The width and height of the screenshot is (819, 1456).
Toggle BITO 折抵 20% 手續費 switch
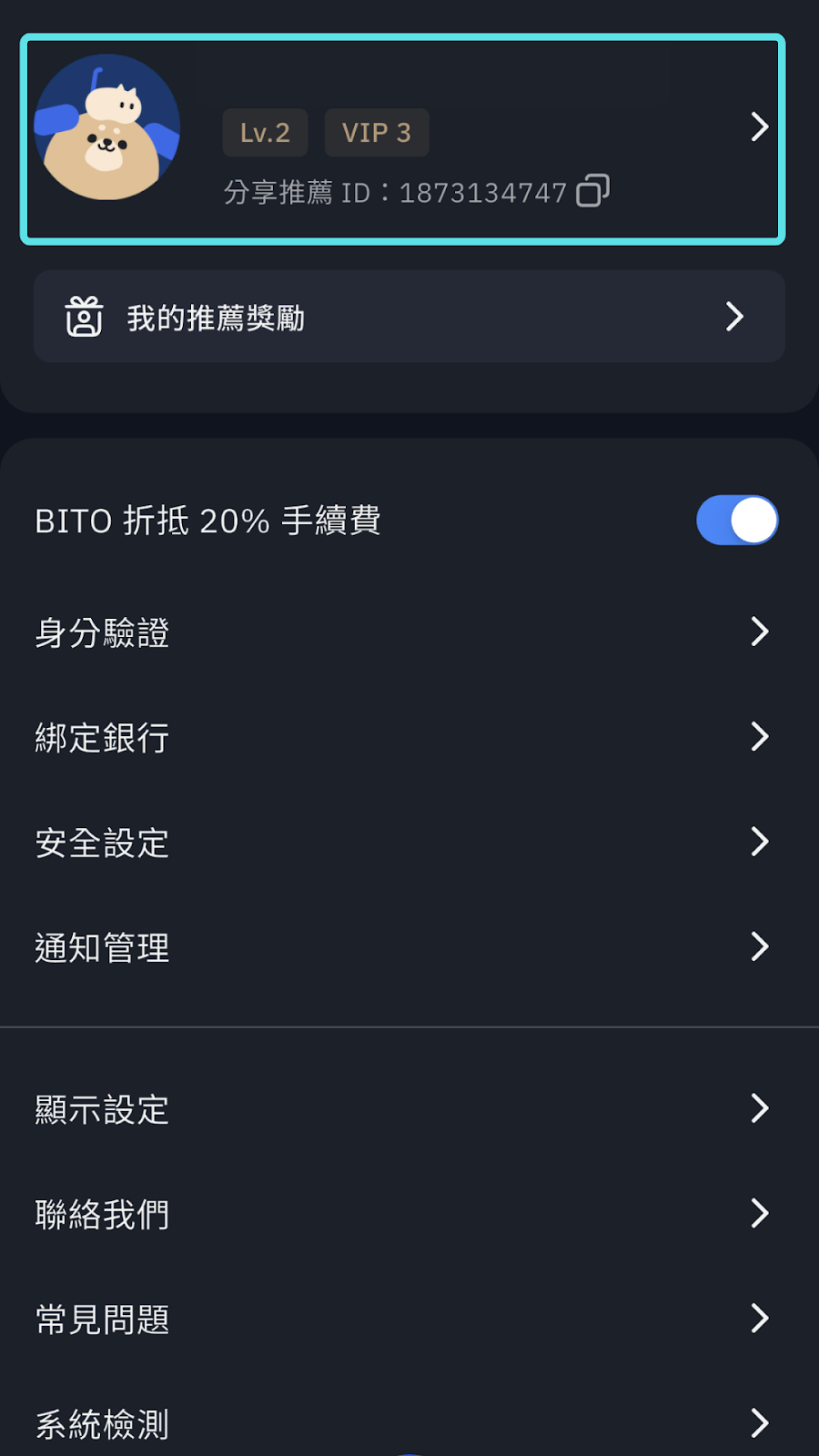[x=737, y=521]
